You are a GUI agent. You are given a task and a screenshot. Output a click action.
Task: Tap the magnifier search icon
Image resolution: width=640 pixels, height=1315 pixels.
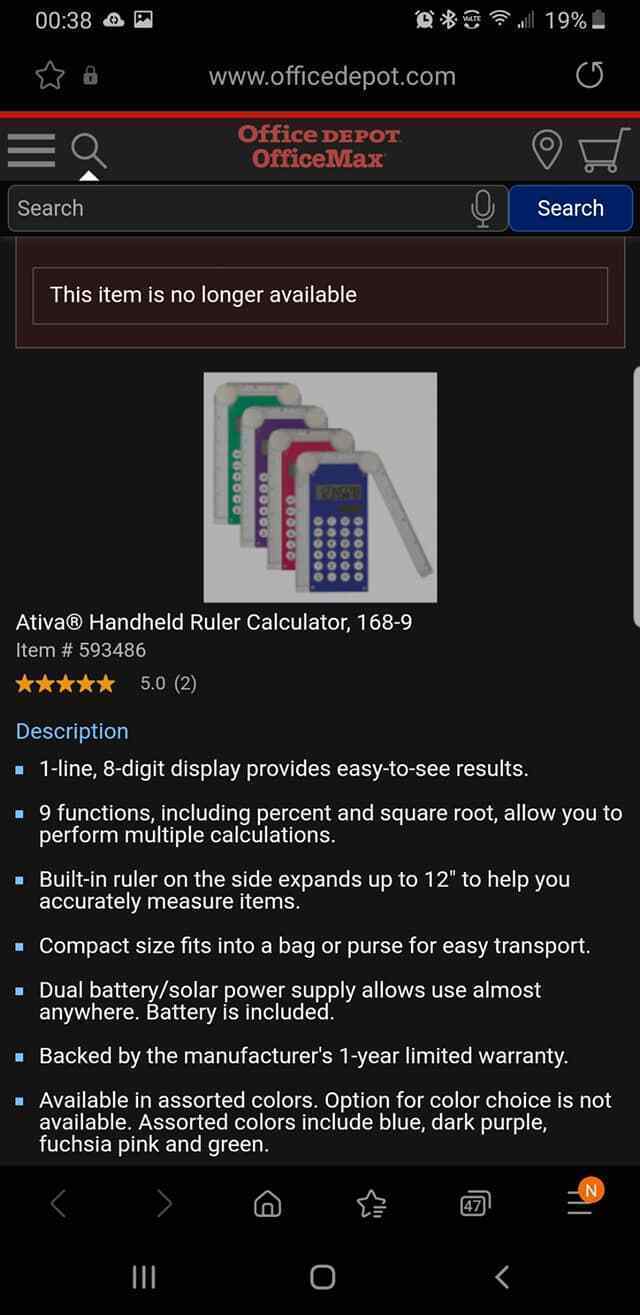coord(88,150)
